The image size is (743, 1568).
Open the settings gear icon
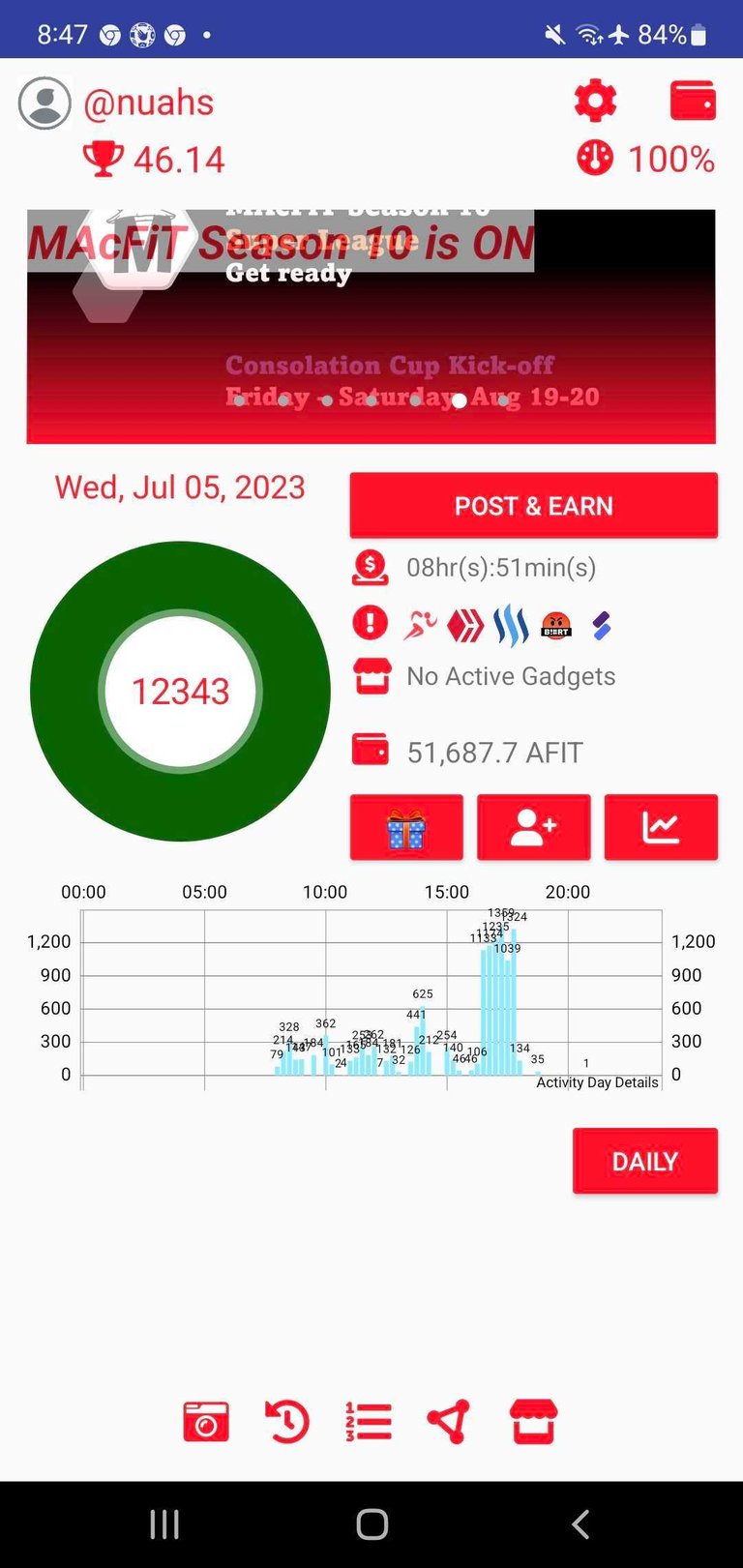[x=595, y=101]
